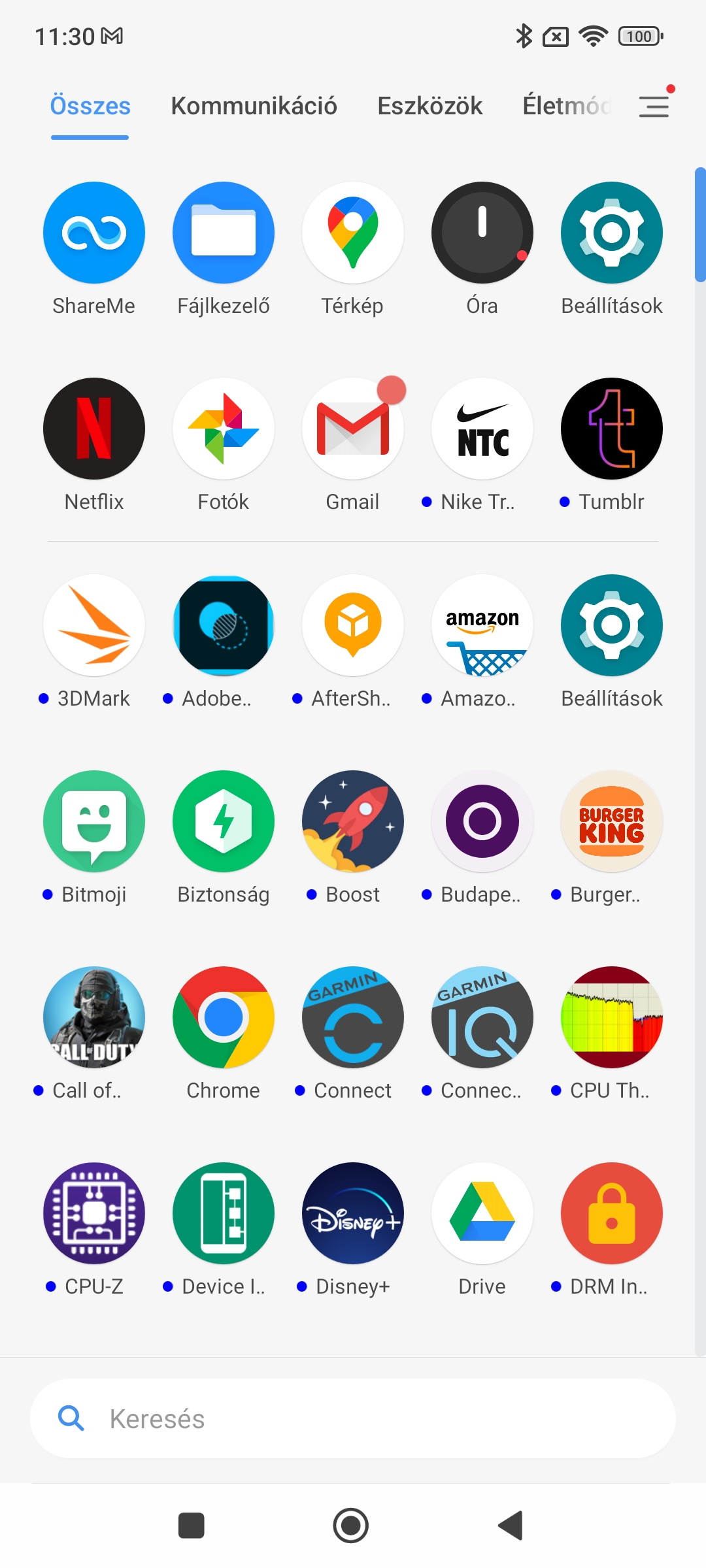Switch to the Eszközök tab
This screenshot has height=1568, width=706.
[429, 106]
